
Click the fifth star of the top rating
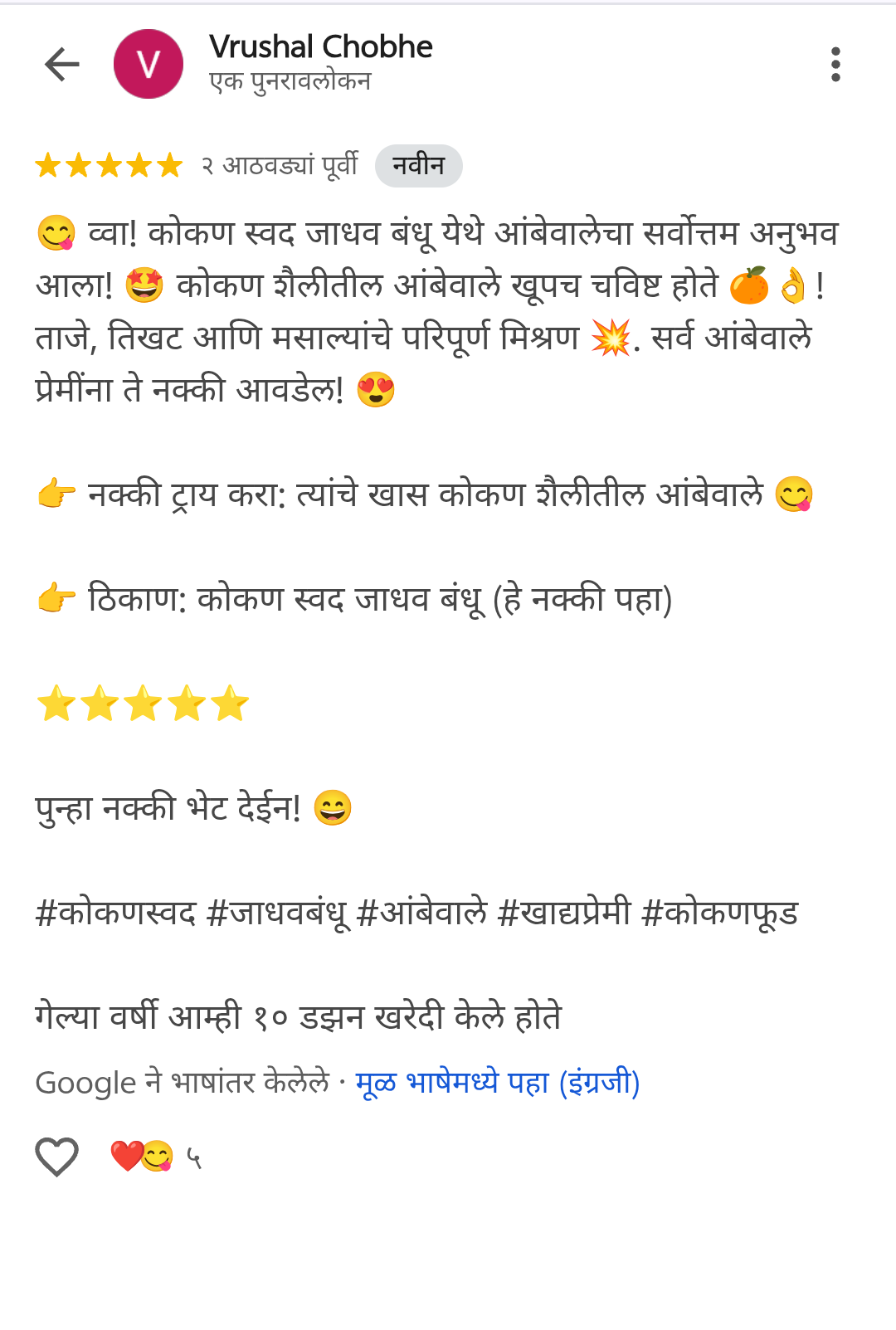coord(165,164)
